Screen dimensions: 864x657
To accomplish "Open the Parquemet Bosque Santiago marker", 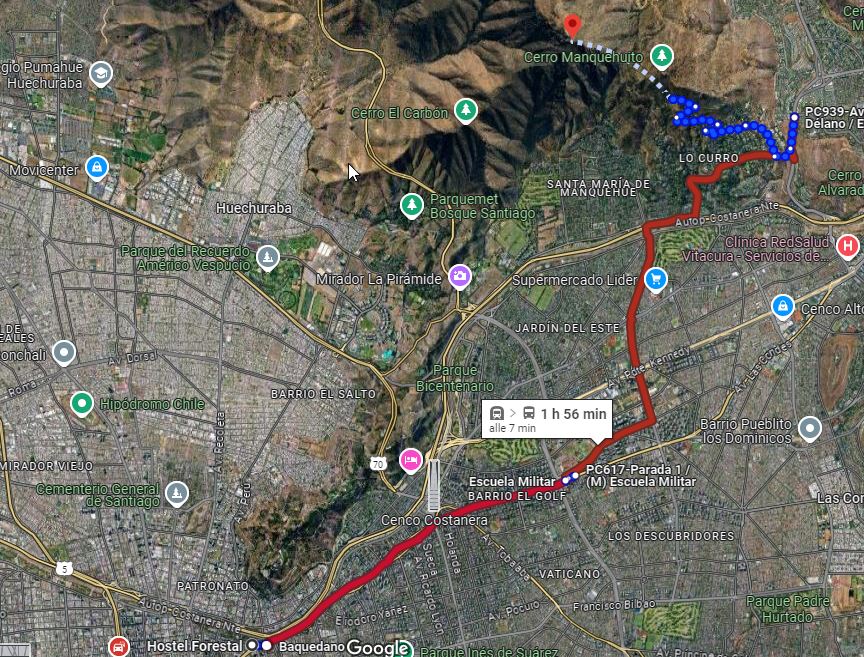I will 410,205.
